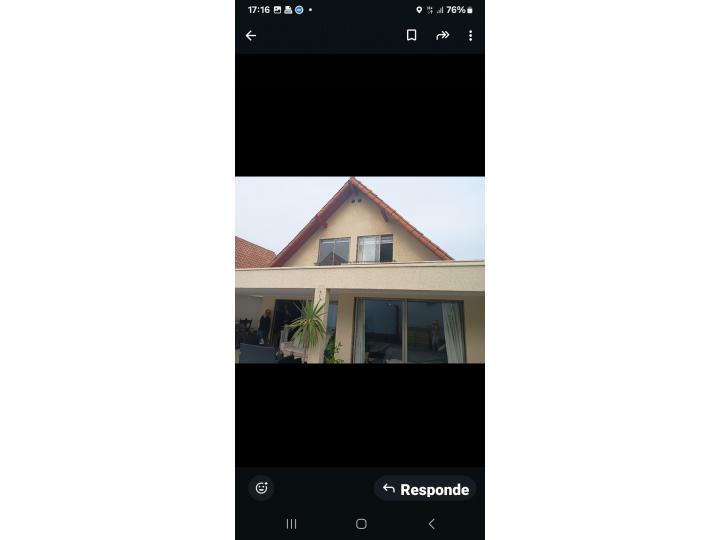Bookmark this photo
The image size is (720, 540).
pos(411,35)
